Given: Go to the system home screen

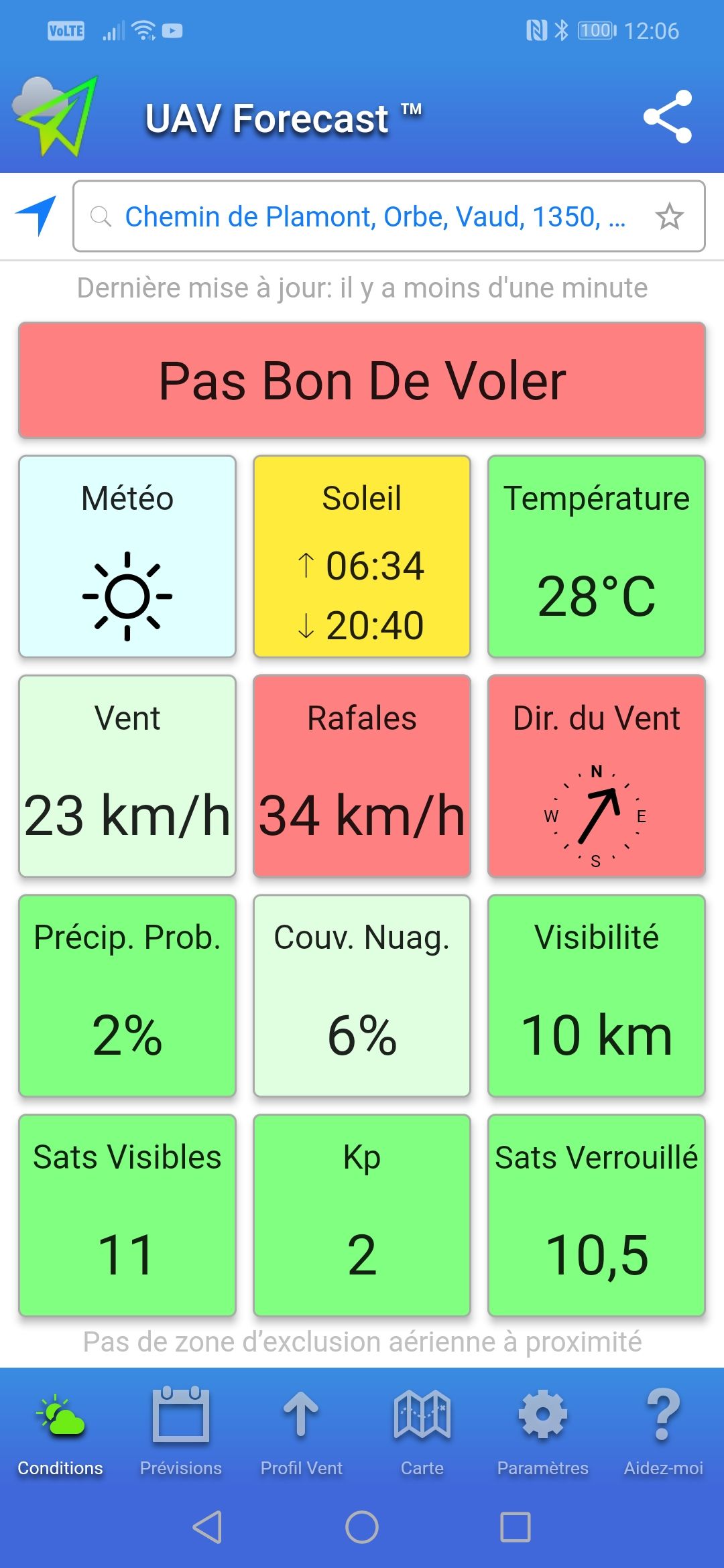Looking at the screenshot, I should 362,1527.
